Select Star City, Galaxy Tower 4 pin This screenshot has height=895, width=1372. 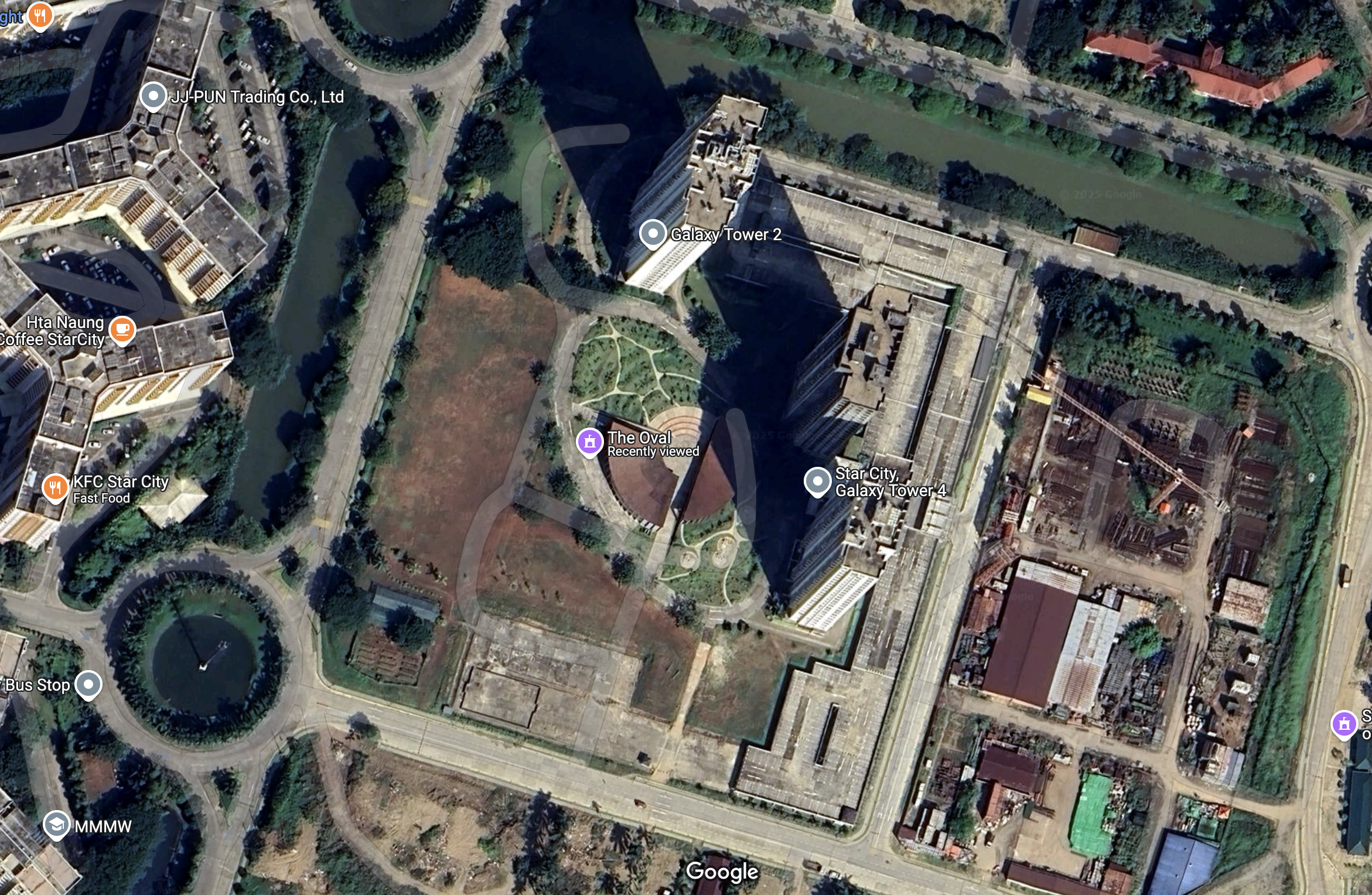[x=817, y=481]
